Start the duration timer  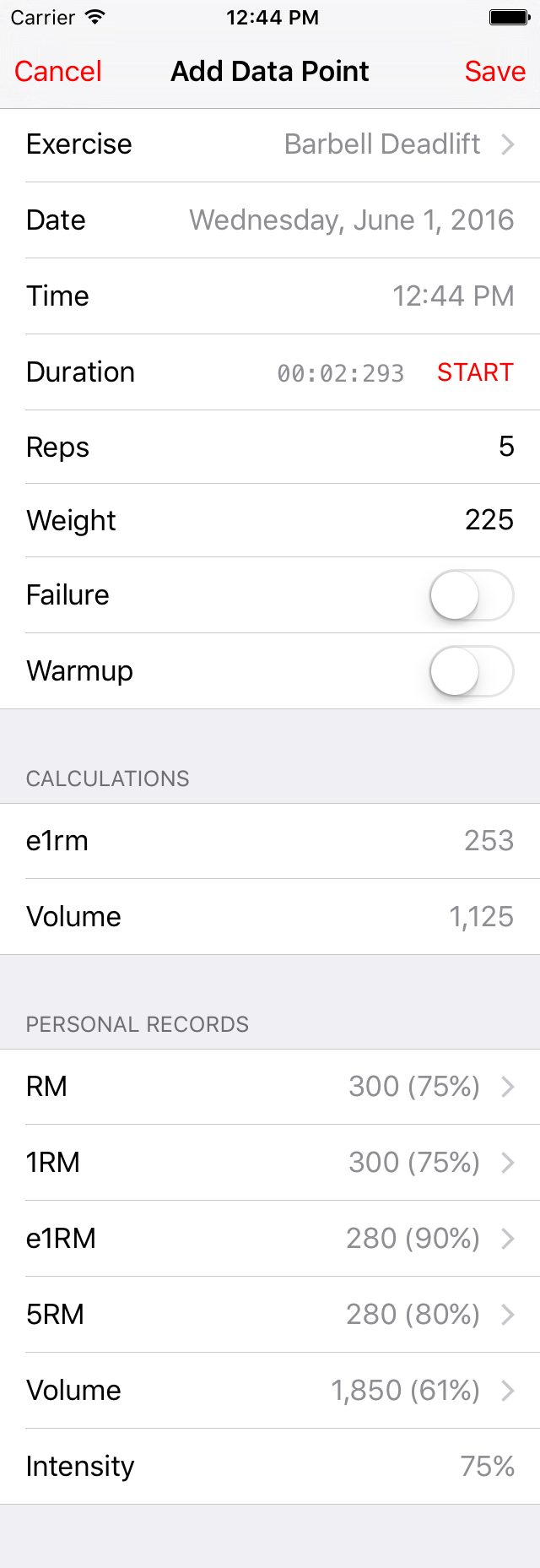[x=475, y=372]
